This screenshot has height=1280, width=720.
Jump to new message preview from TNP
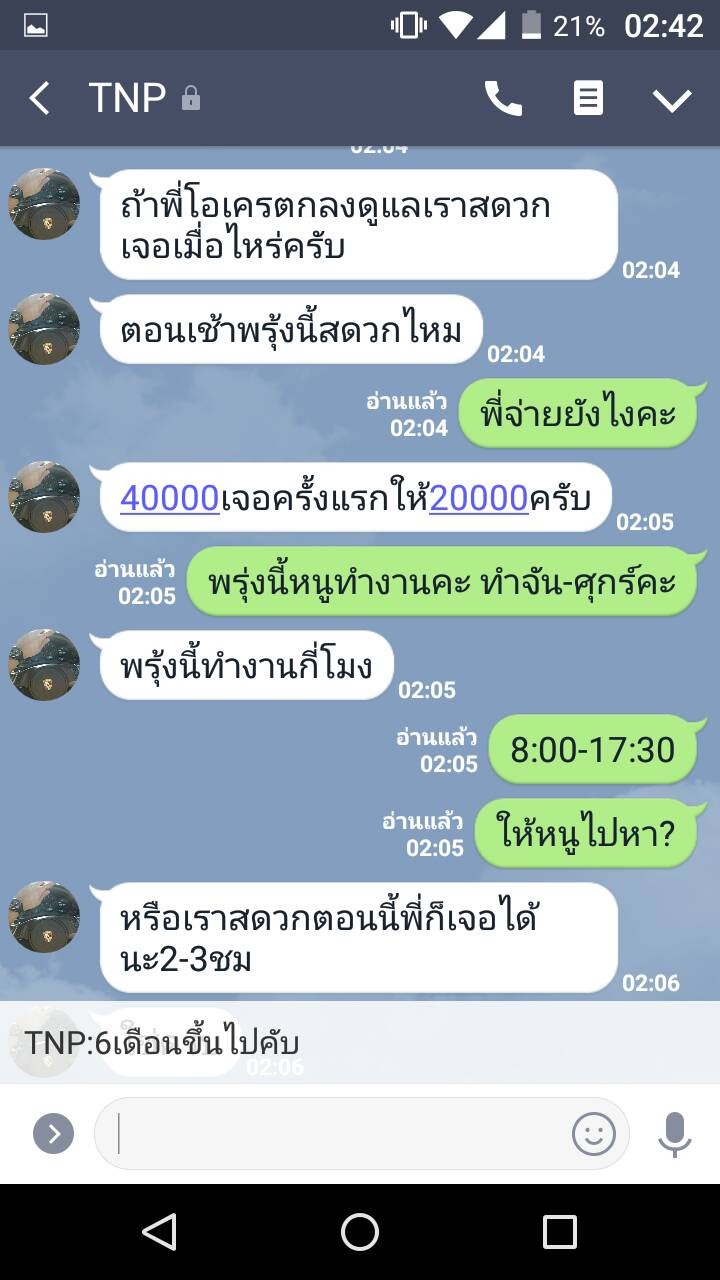pyautogui.click(x=360, y=1042)
